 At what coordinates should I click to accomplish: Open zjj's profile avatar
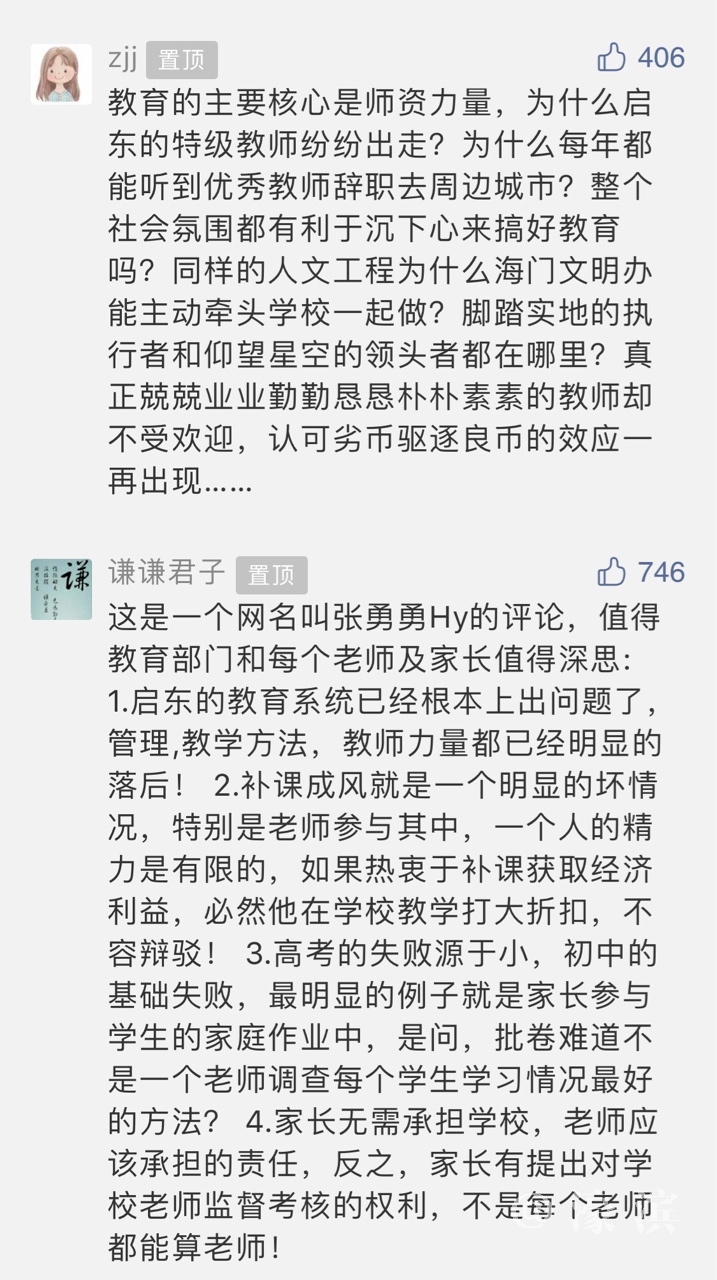coord(61,75)
